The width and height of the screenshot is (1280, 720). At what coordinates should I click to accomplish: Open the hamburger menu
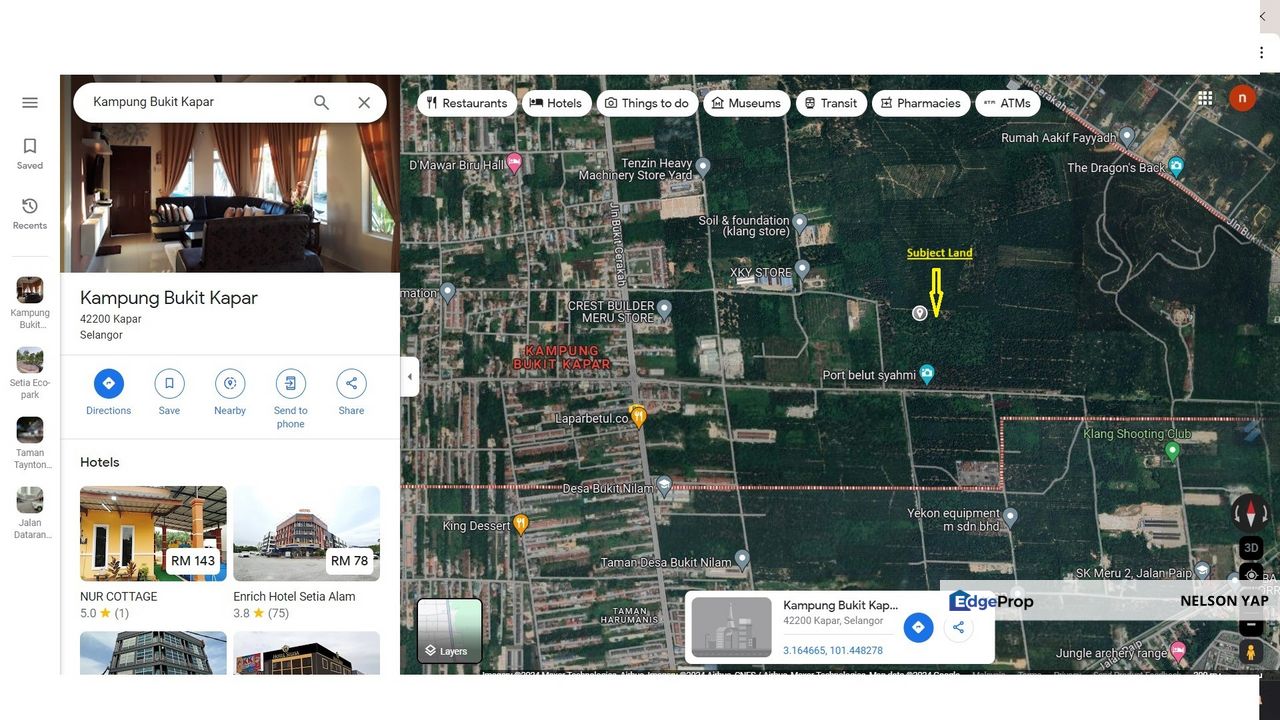click(x=30, y=102)
